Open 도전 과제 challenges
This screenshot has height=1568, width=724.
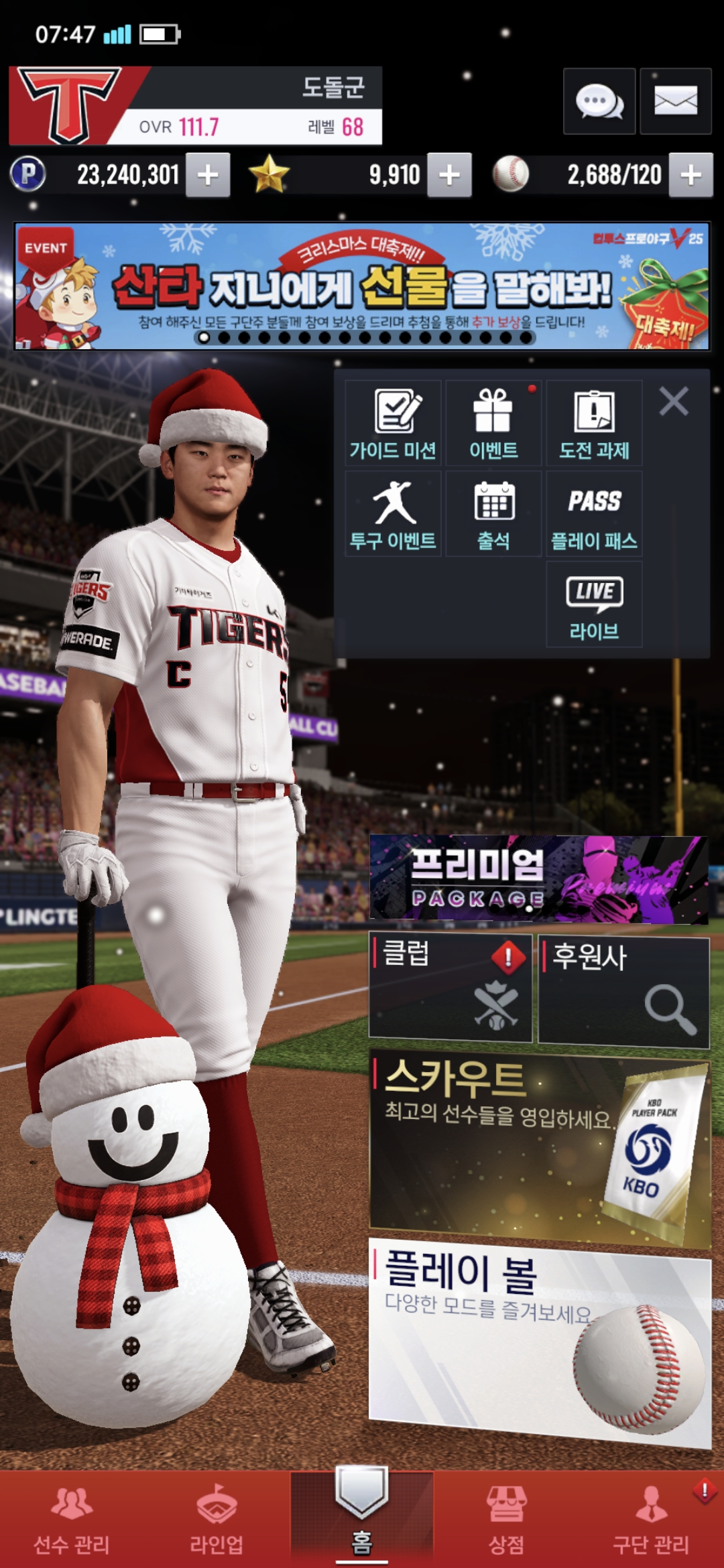(x=594, y=423)
